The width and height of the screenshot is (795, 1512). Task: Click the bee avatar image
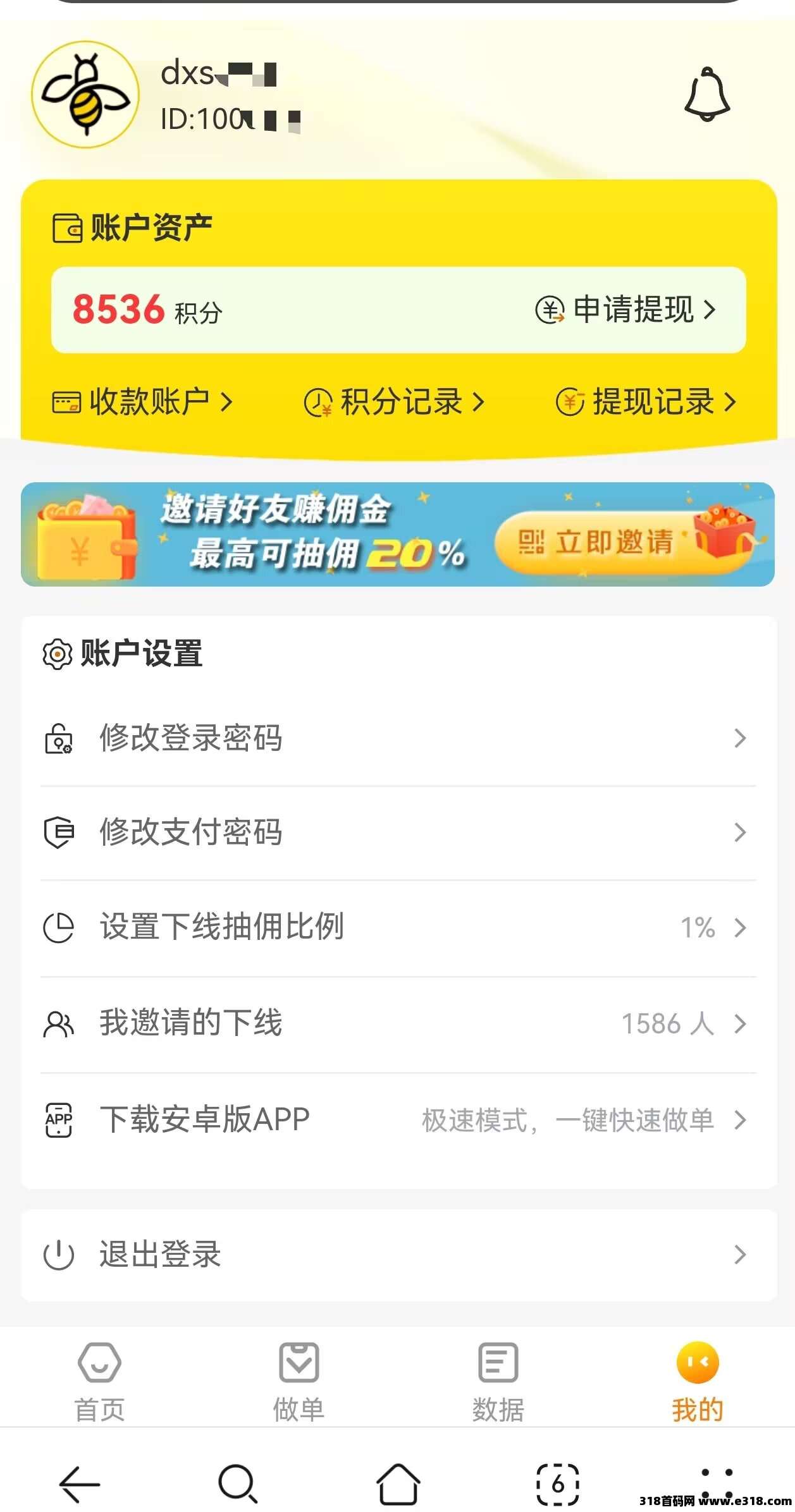tap(85, 94)
